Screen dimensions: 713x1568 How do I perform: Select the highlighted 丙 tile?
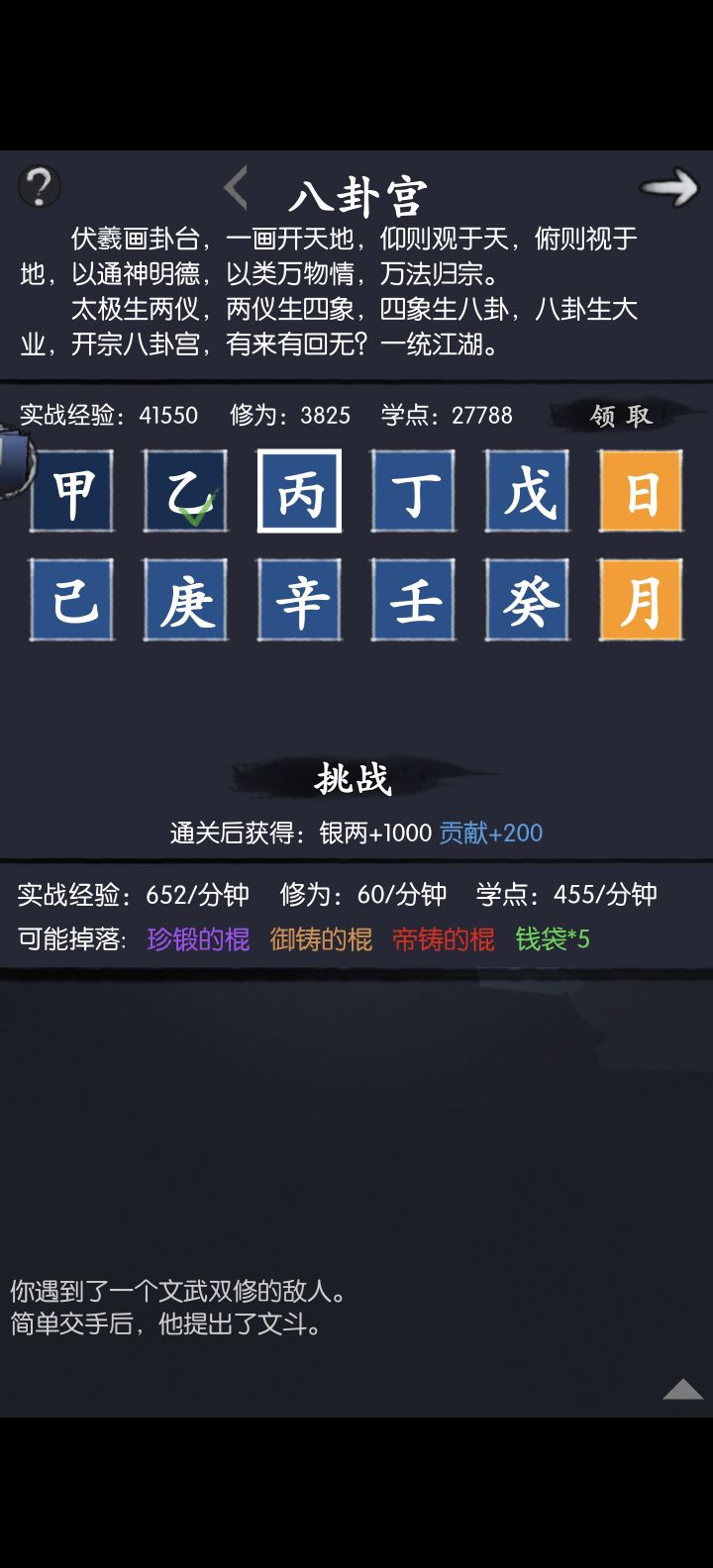(x=300, y=492)
